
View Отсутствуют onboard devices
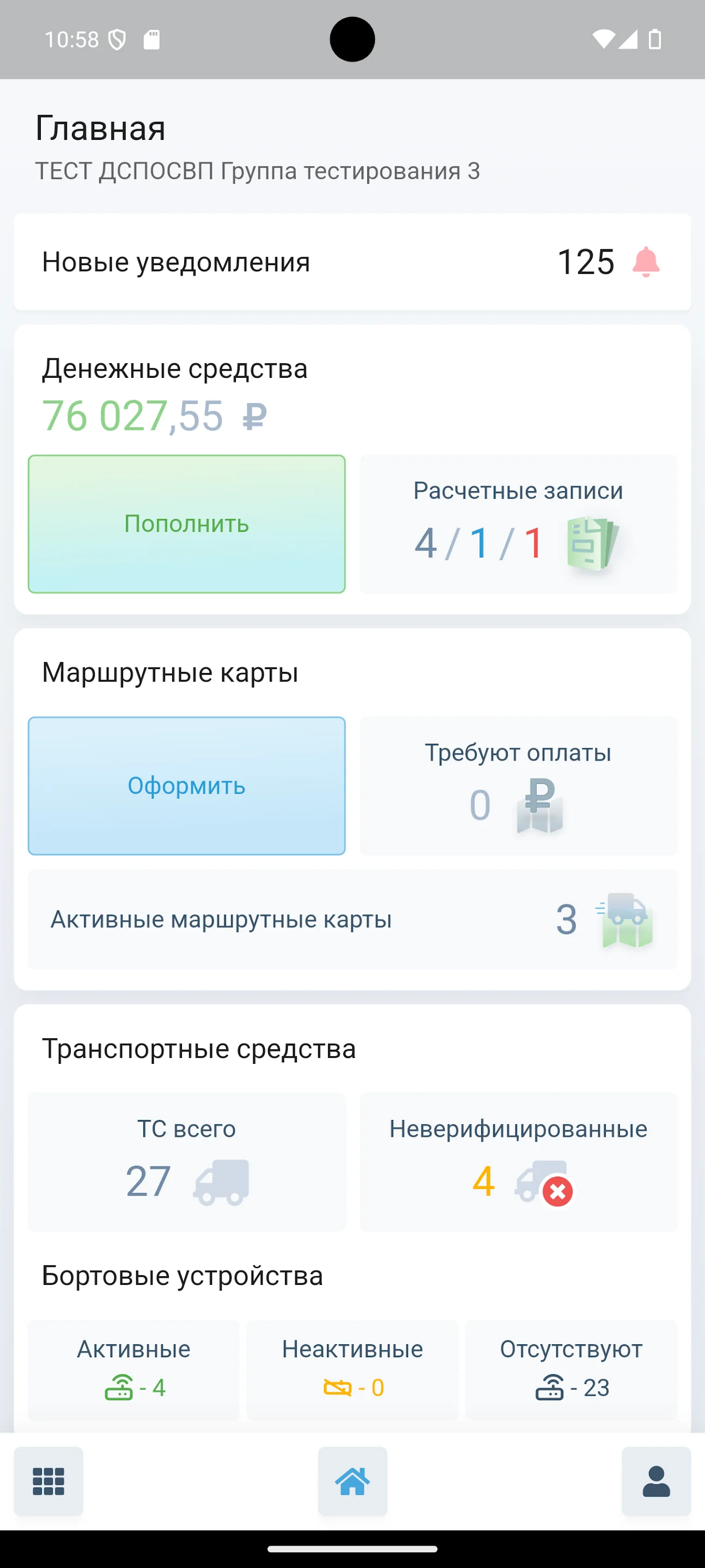pyautogui.click(x=571, y=1370)
